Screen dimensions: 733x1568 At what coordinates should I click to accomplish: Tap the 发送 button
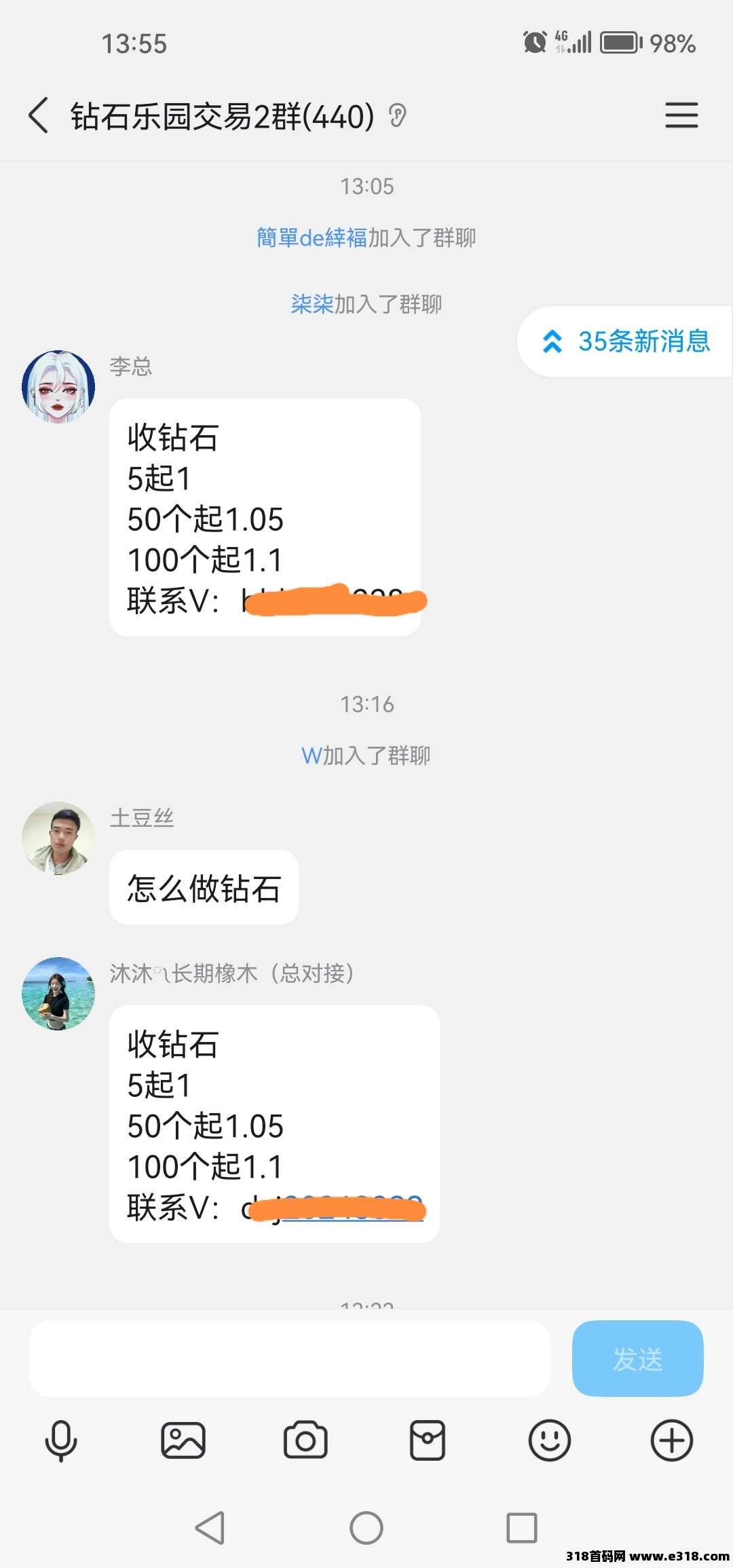click(x=637, y=1358)
